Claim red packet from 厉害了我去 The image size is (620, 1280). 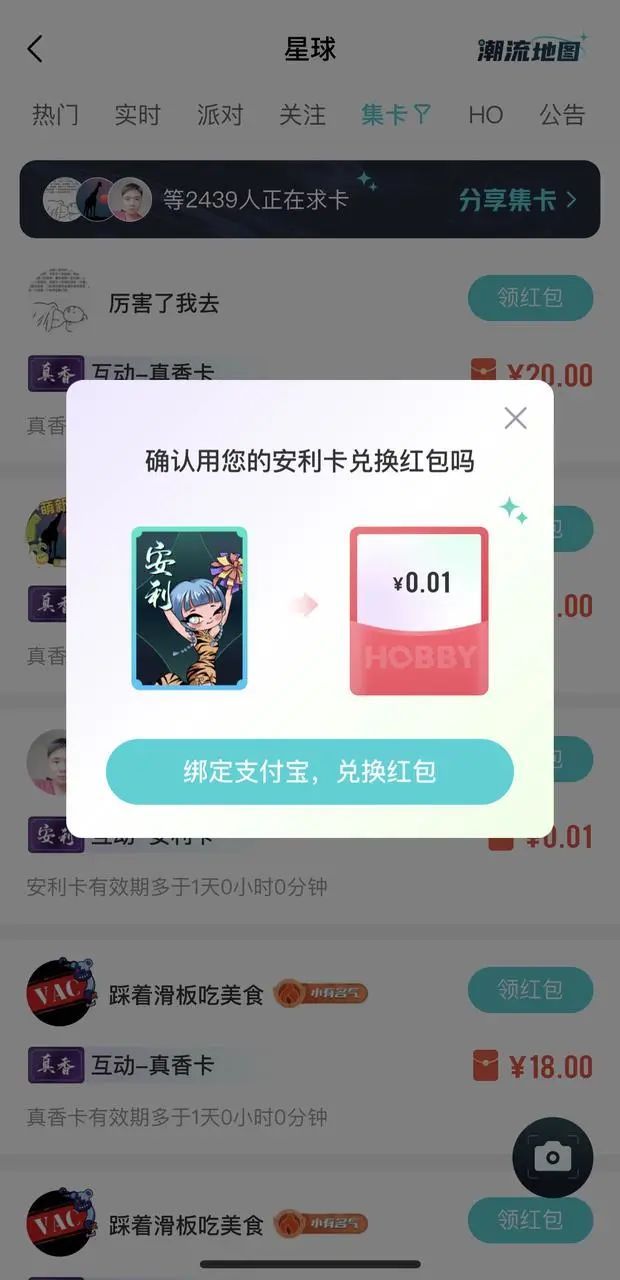[530, 298]
